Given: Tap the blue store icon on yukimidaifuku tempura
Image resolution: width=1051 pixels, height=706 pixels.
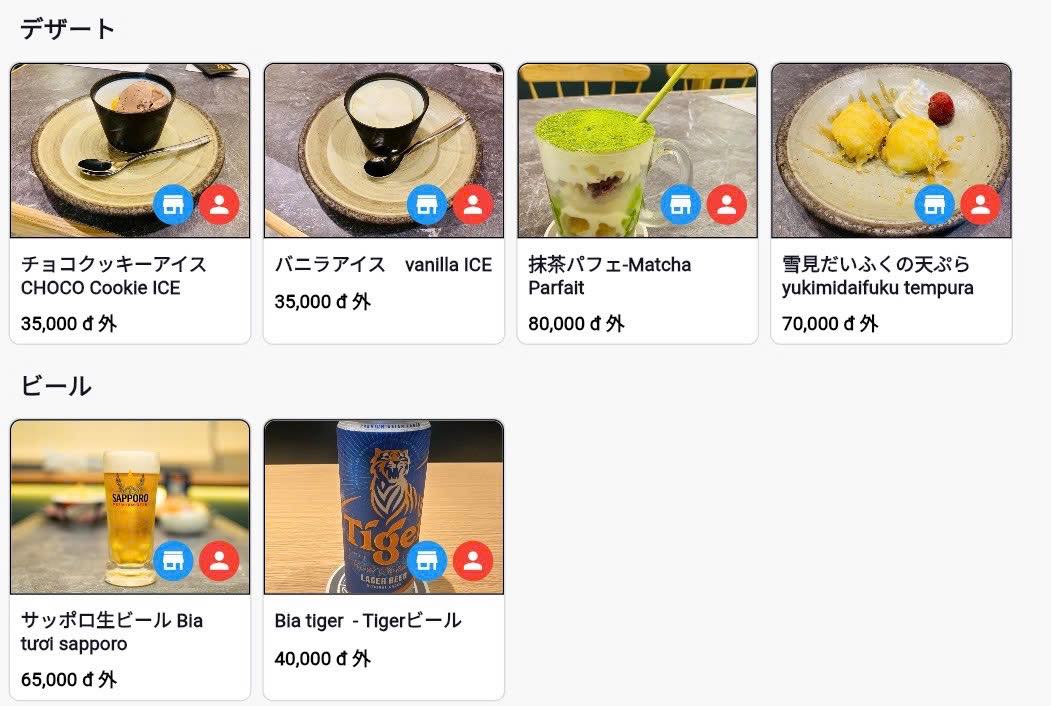Looking at the screenshot, I should tap(935, 205).
